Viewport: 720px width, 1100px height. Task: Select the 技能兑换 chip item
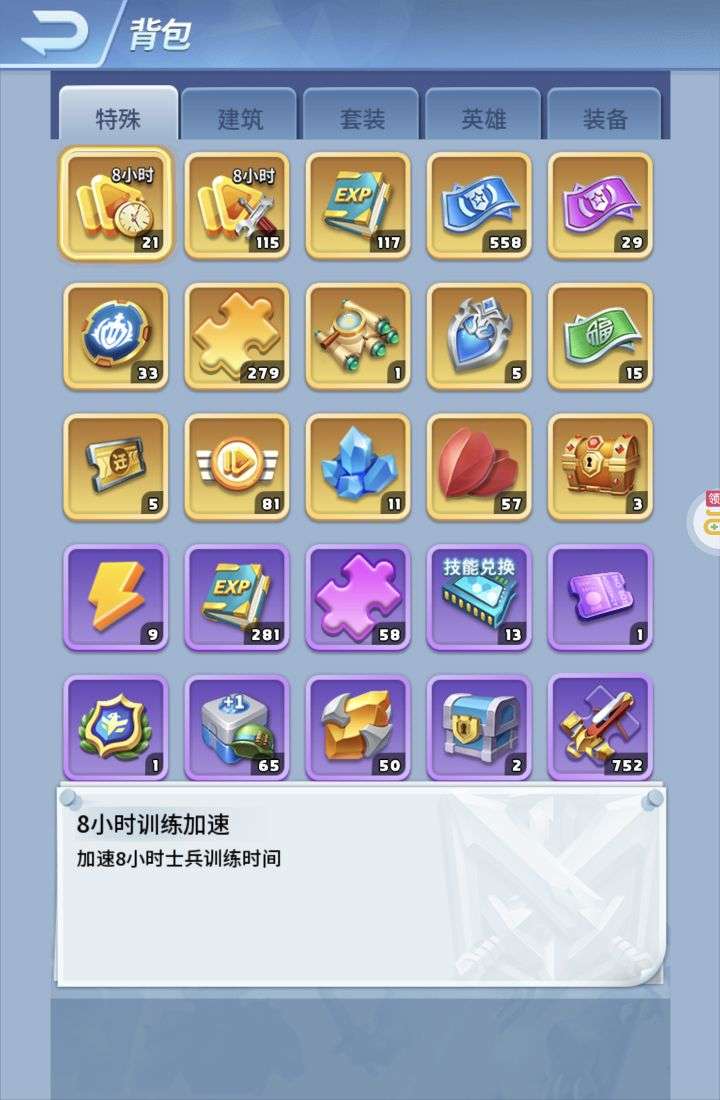[x=479, y=597]
